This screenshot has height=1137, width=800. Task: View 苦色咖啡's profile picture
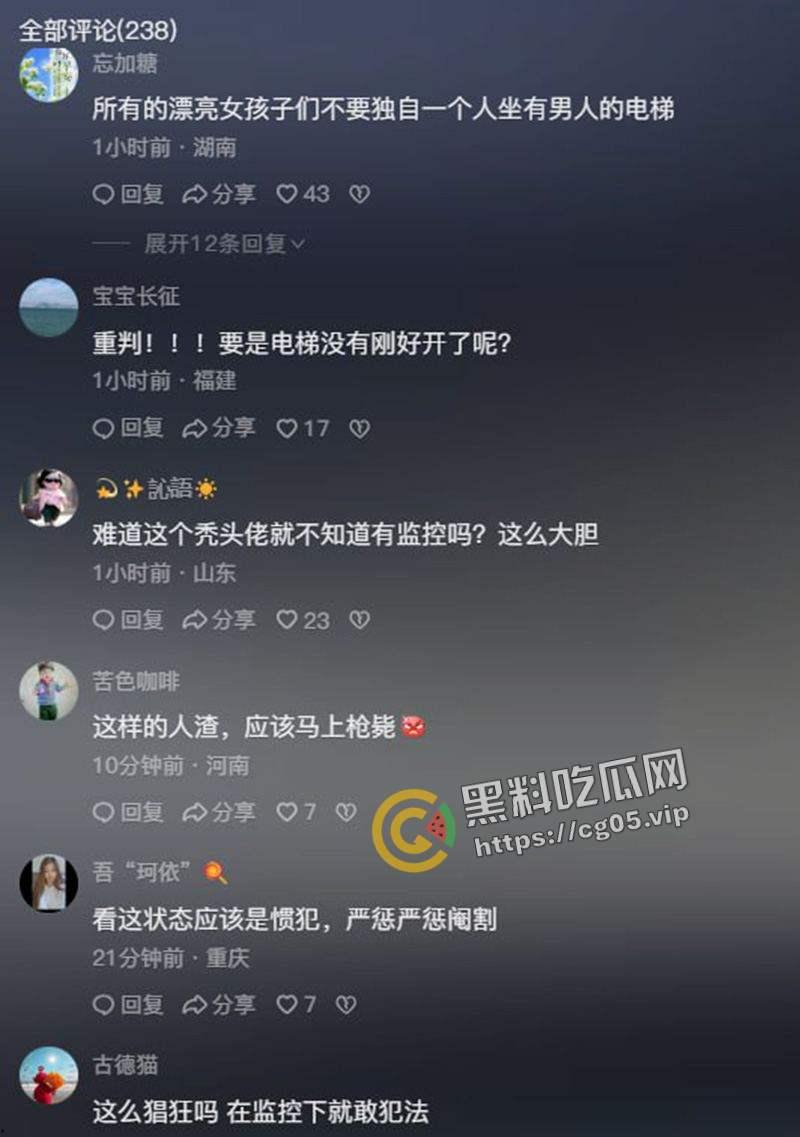point(48,690)
